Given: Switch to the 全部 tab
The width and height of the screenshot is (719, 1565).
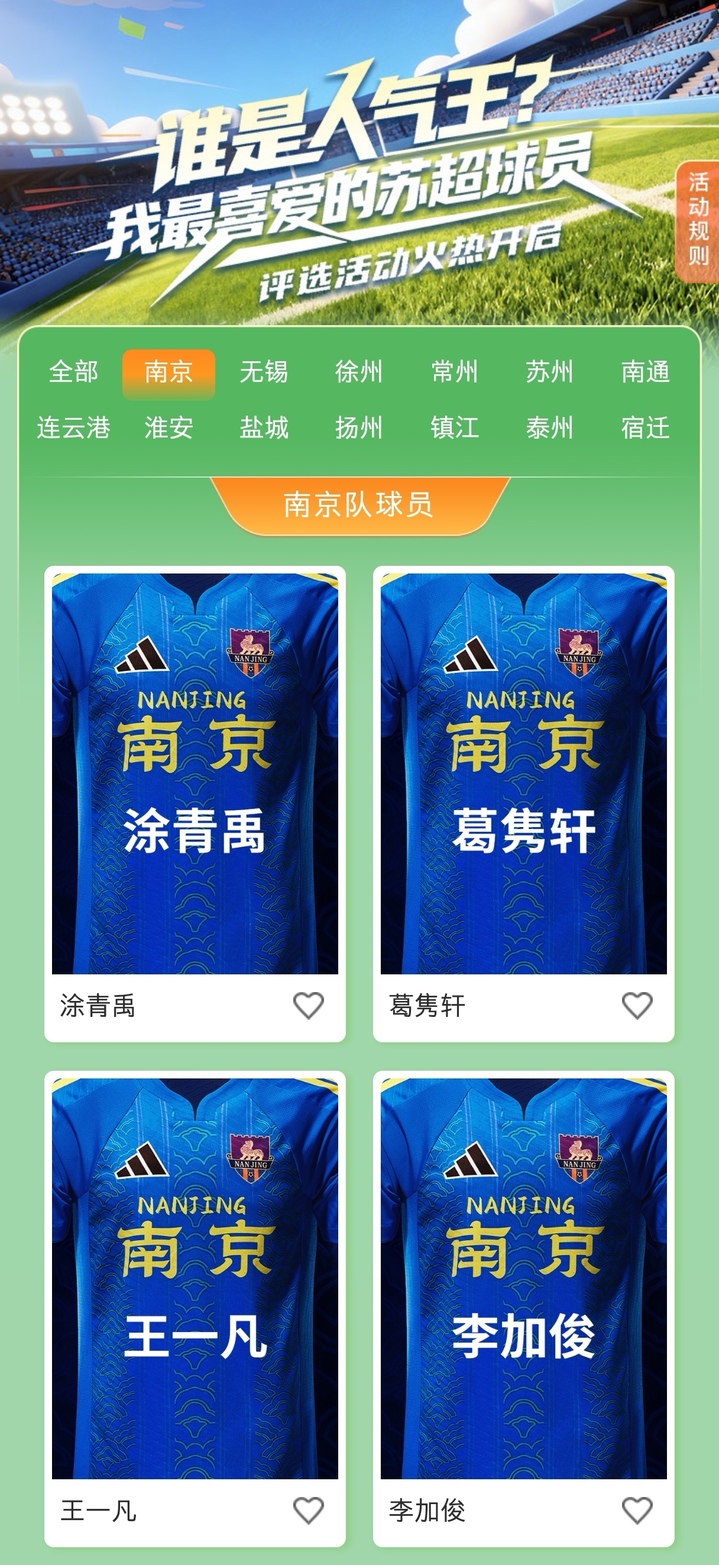Looking at the screenshot, I should coord(74,372).
